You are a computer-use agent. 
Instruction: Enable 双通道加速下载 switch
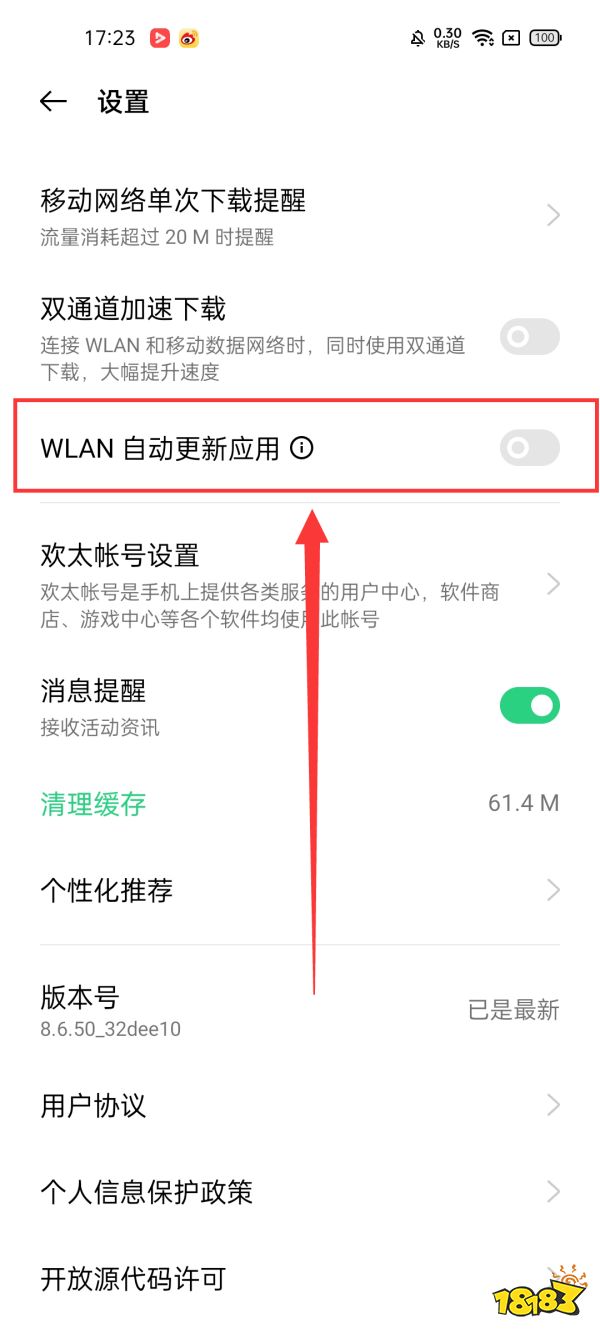pos(529,337)
